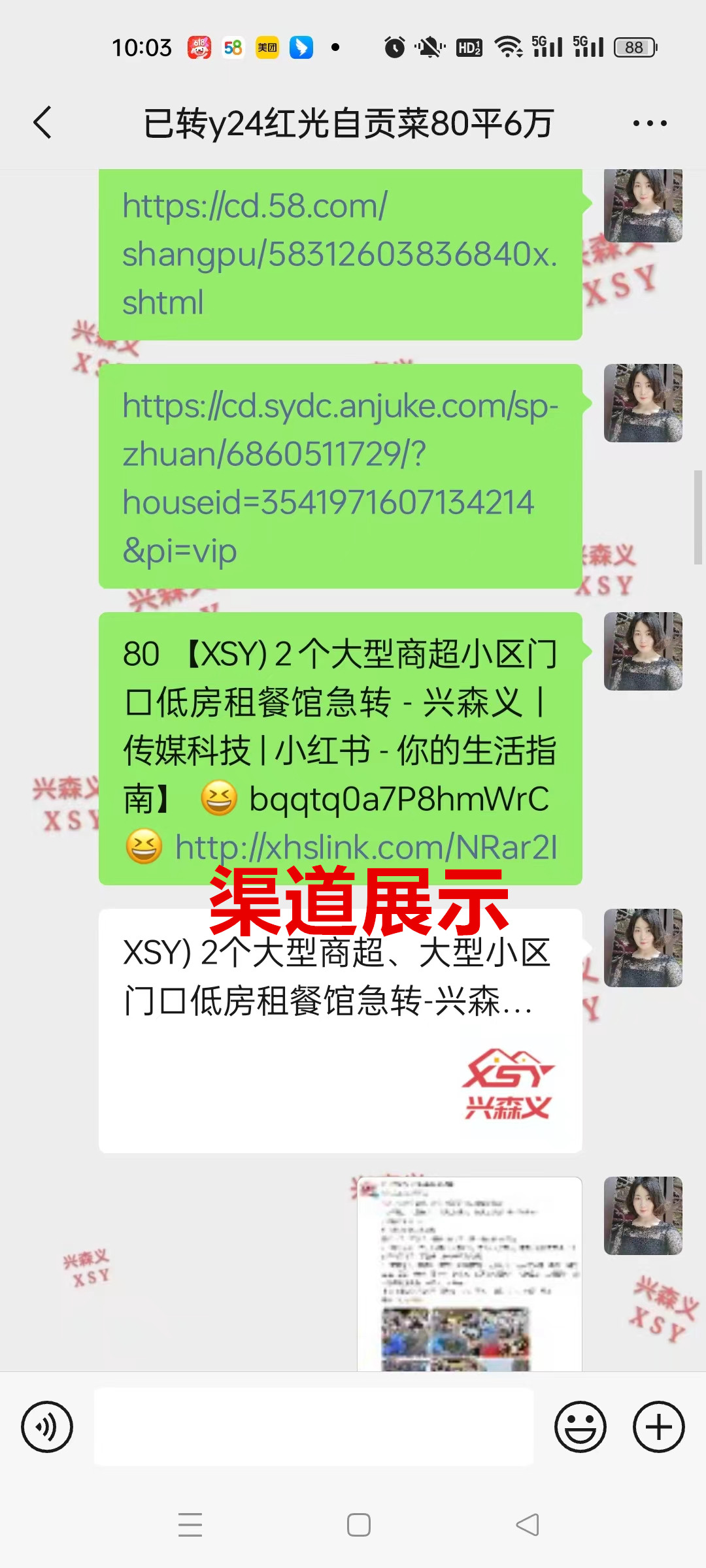The width and height of the screenshot is (706, 1568).
Task: View the screenshot image message
Action: 469,1274
